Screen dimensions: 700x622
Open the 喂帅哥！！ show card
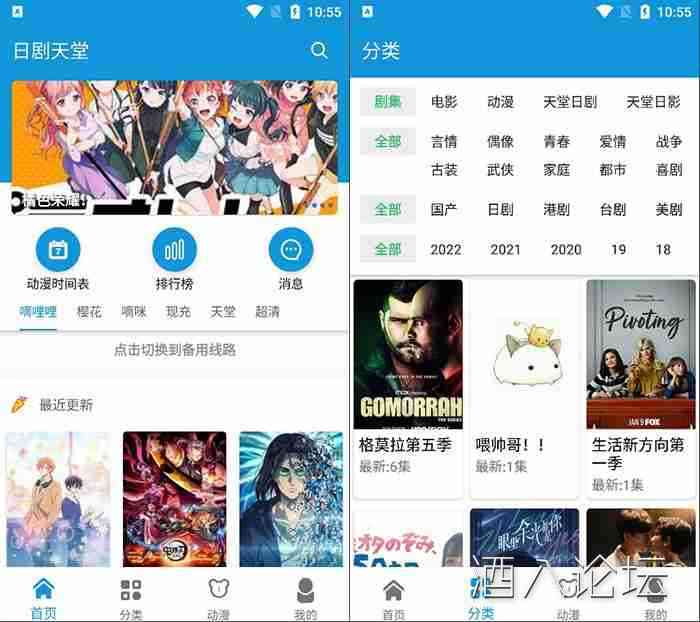[x=525, y=387]
